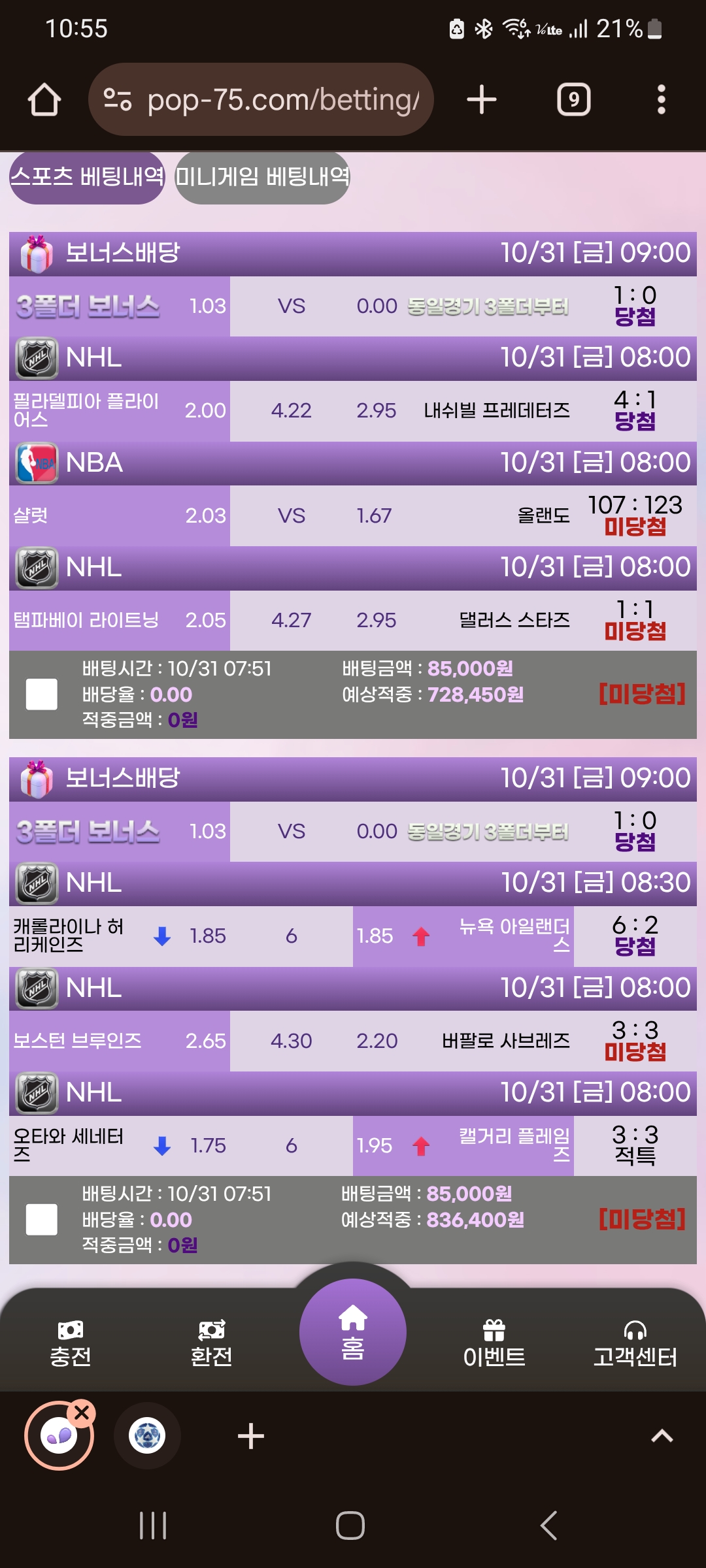Switch to 스포츠 베팅내역 tab
Screen dimensions: 706x1568
87,177
